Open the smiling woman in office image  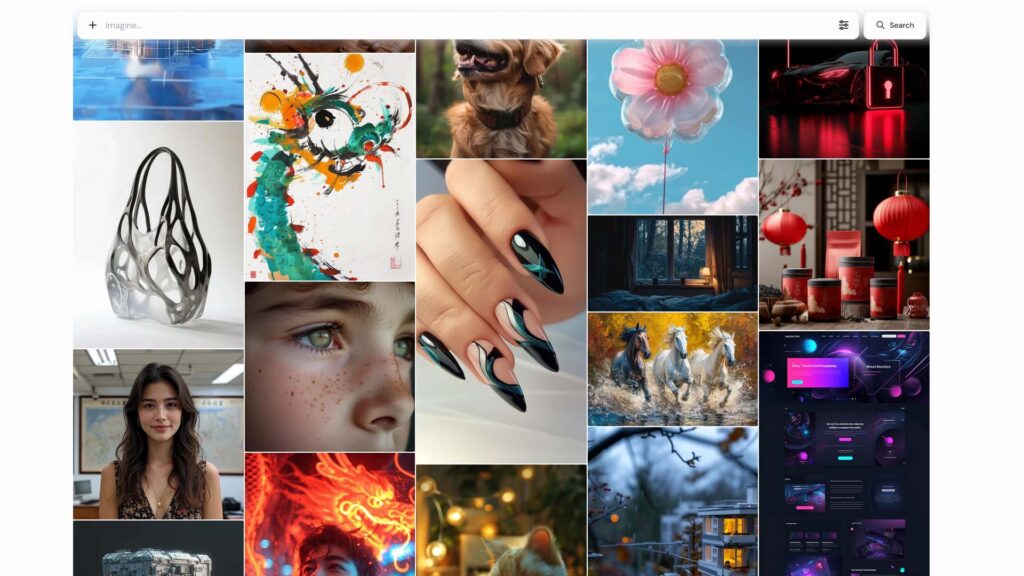coord(158,433)
